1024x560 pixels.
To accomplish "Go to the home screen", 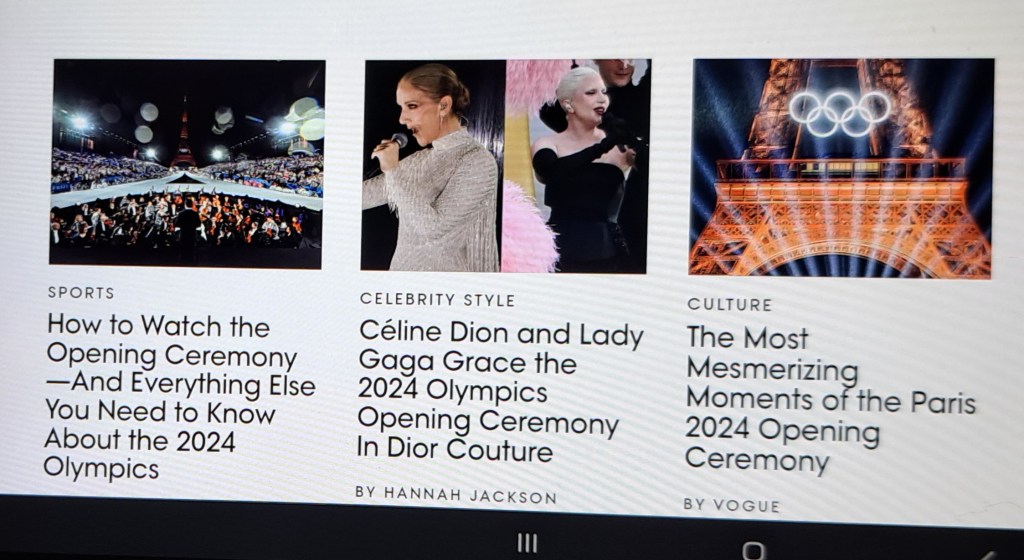I will click(753, 549).
